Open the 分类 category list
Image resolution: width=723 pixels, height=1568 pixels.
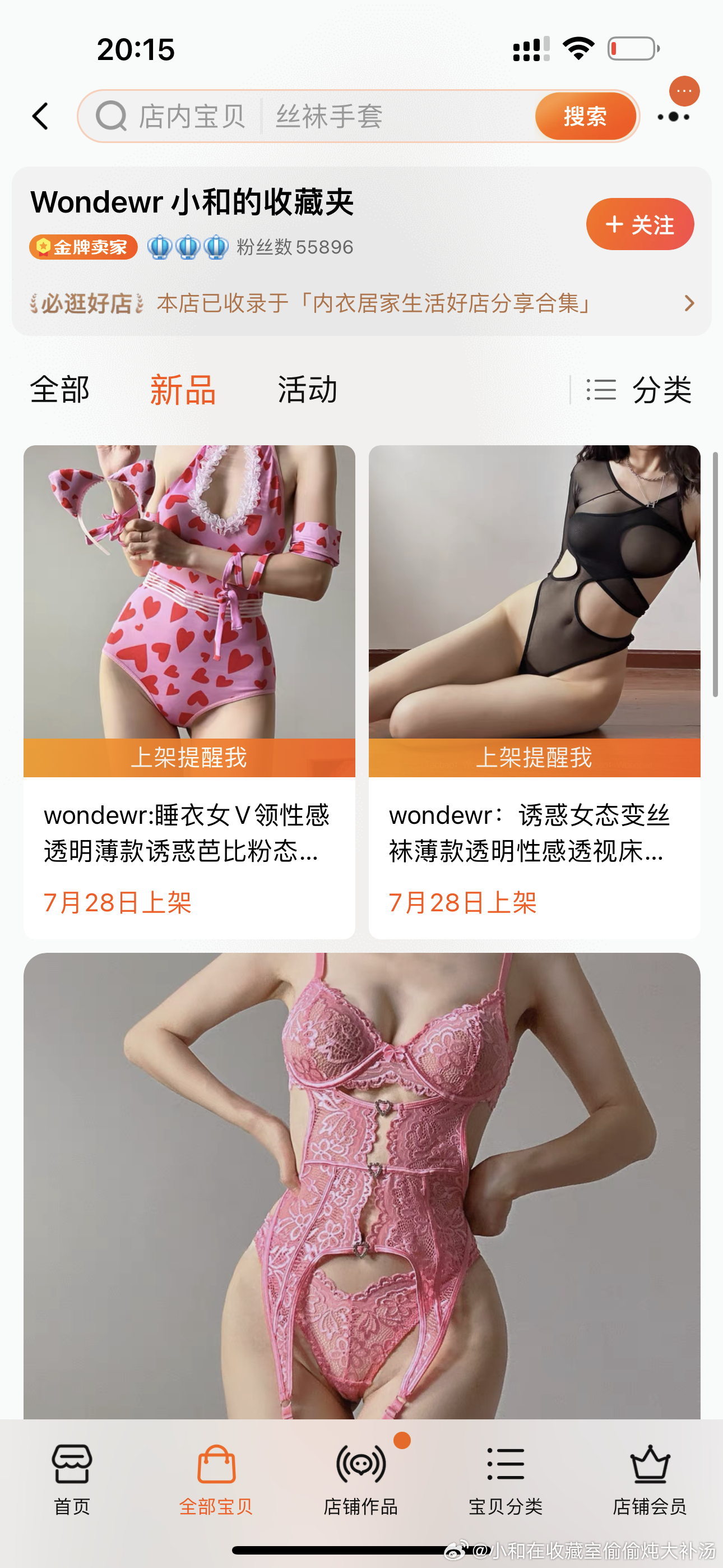point(639,390)
